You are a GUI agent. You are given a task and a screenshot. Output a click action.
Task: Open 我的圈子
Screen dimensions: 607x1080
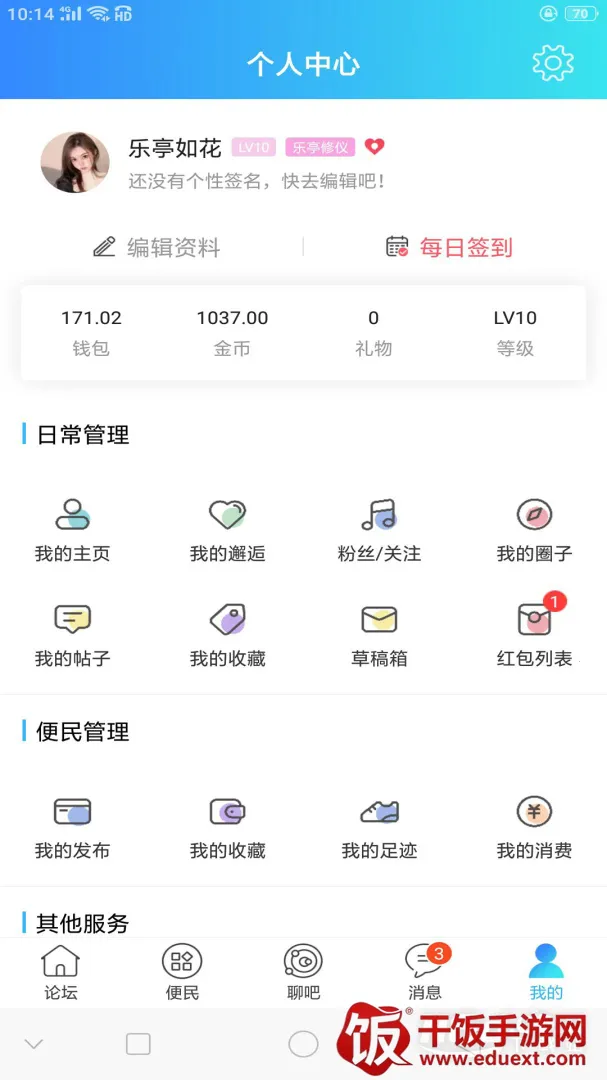[x=535, y=530]
